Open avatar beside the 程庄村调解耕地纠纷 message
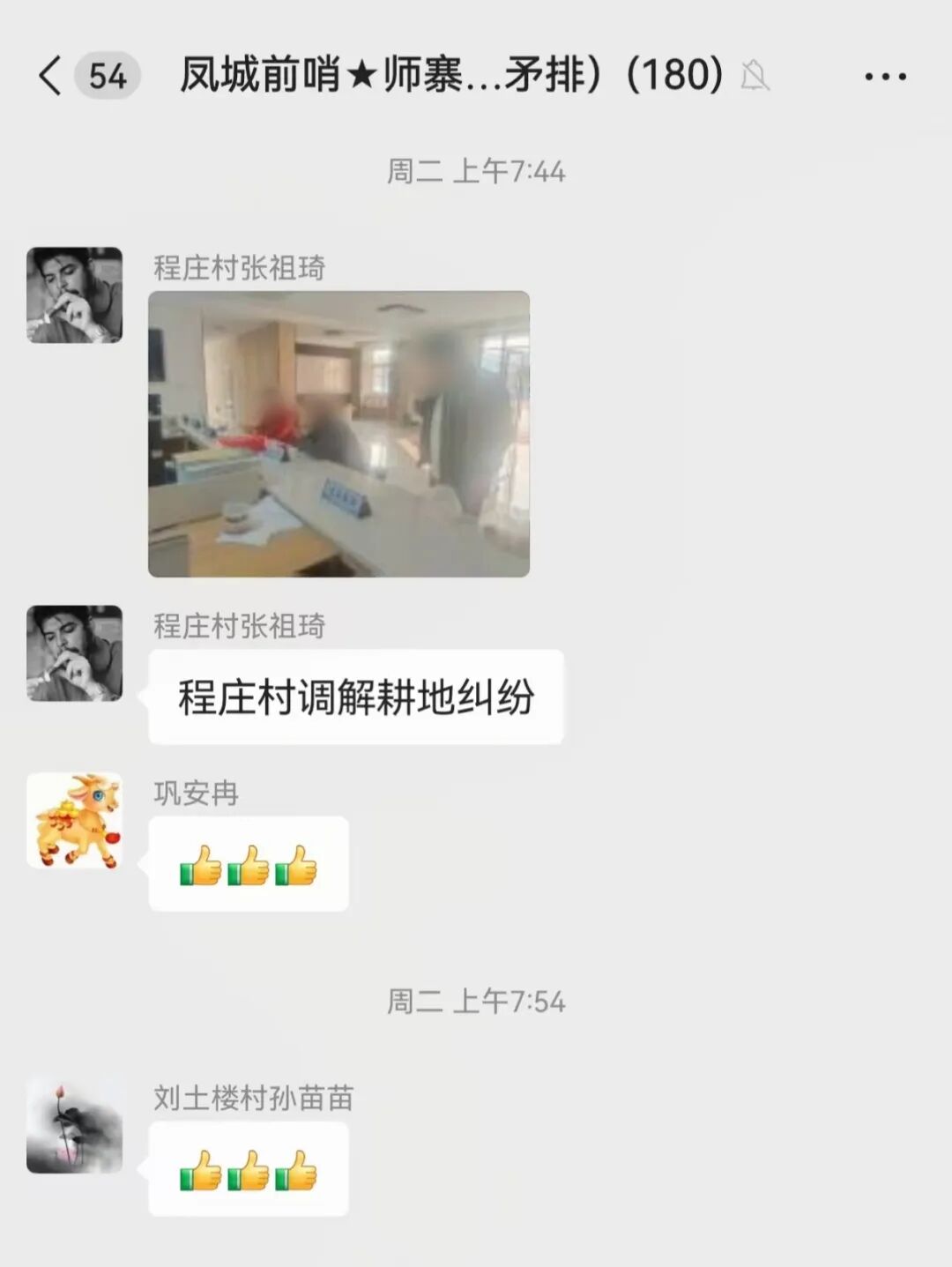Screen dimensions: 952x1267 (74, 653)
